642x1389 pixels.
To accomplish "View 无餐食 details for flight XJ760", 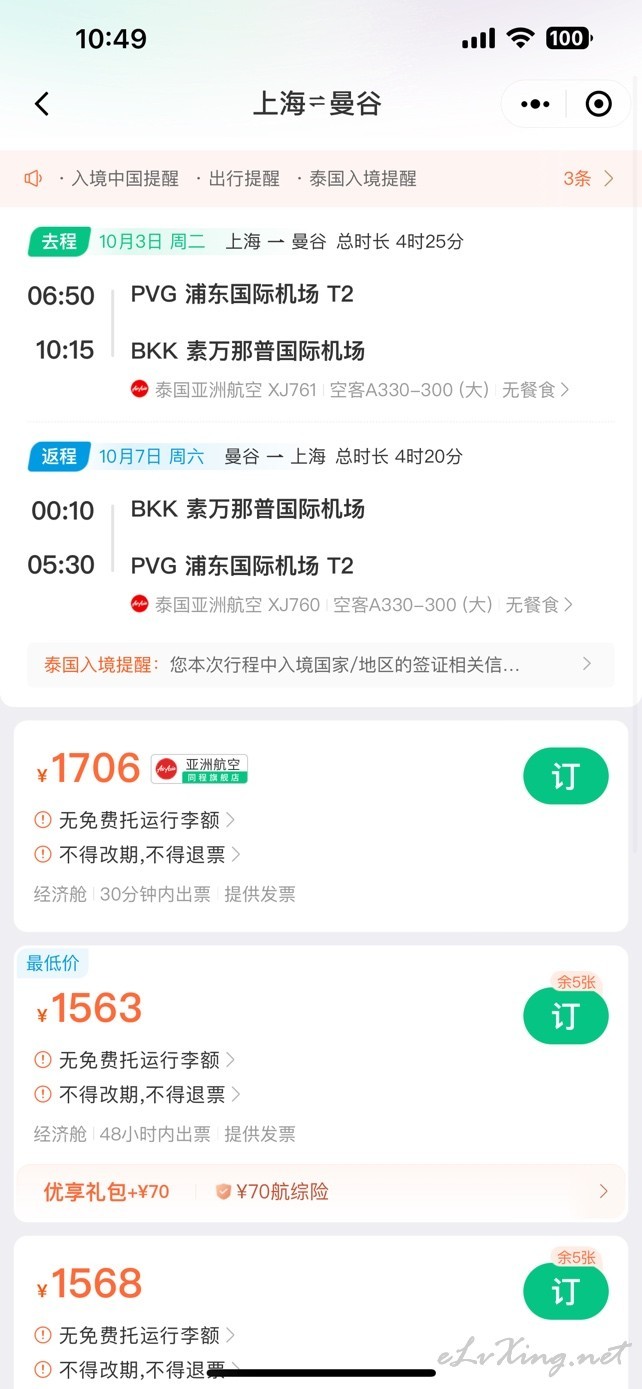I will pyautogui.click(x=539, y=605).
